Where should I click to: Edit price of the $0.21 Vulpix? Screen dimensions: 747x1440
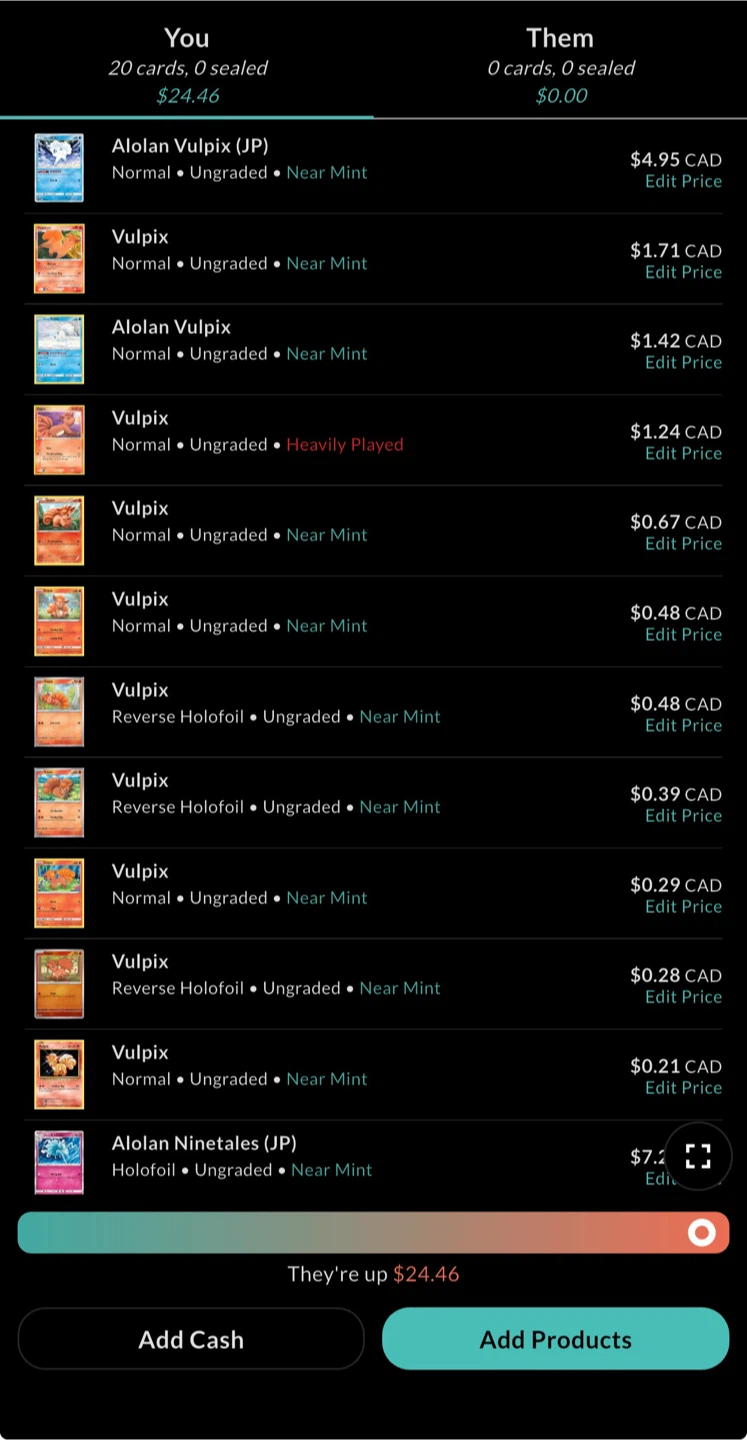point(683,1088)
